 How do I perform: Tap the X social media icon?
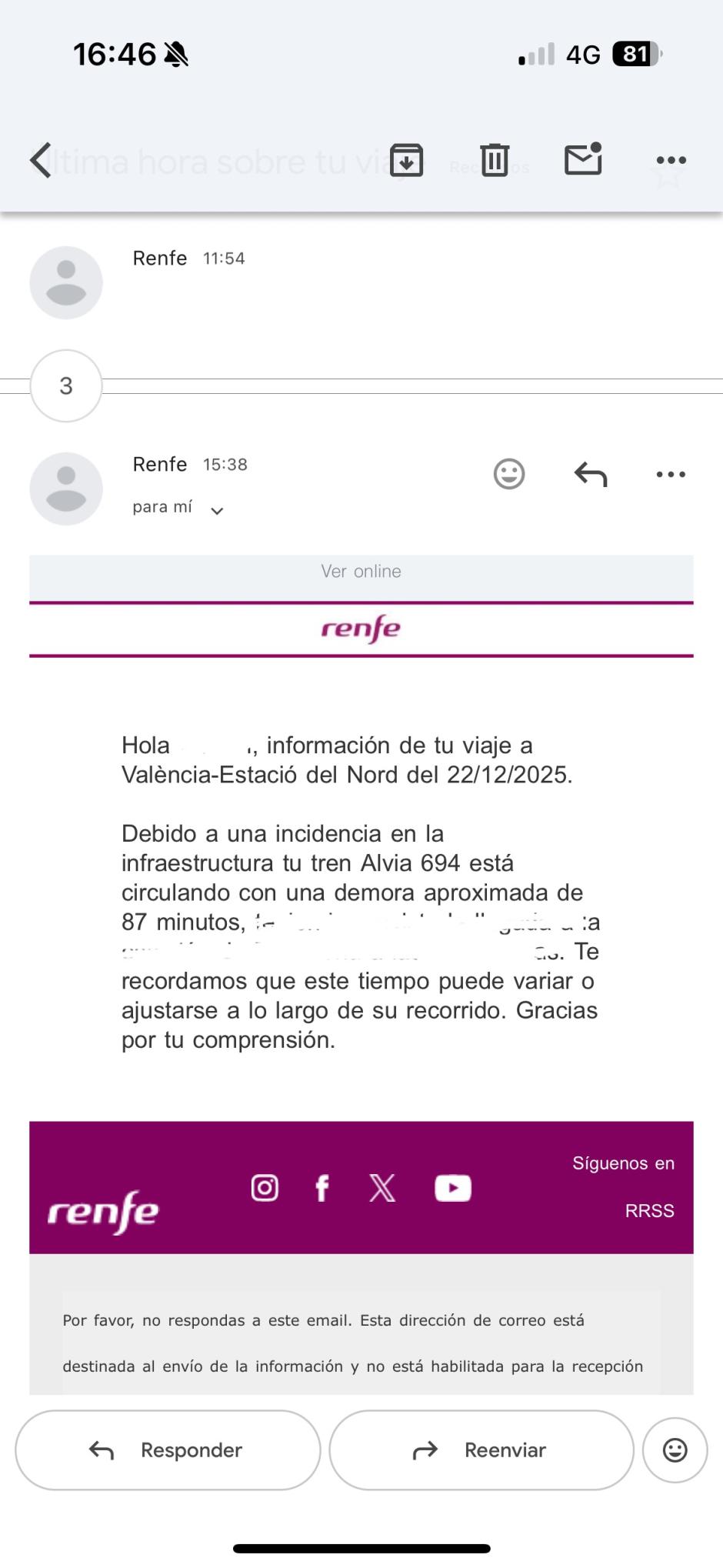tap(382, 1187)
